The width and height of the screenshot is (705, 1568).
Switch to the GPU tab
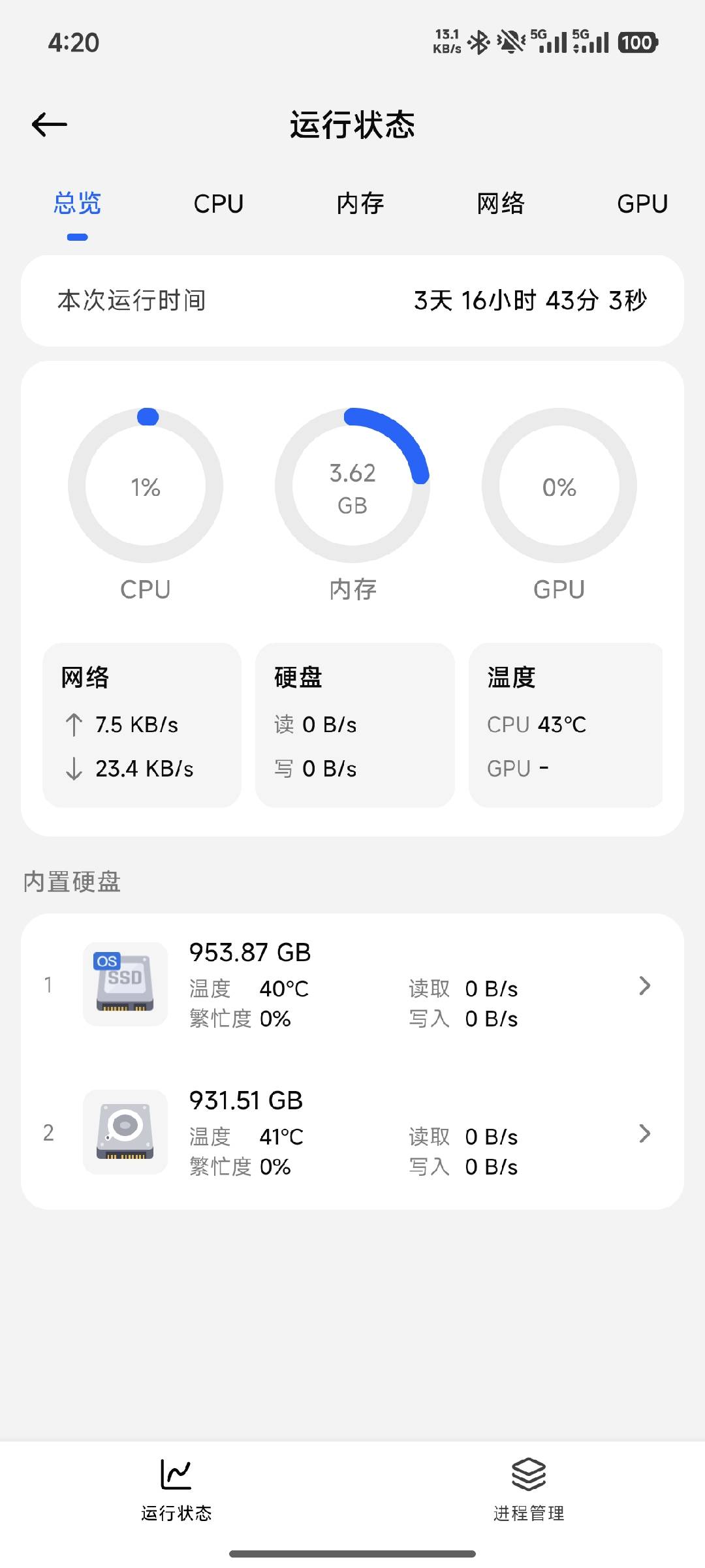point(642,204)
